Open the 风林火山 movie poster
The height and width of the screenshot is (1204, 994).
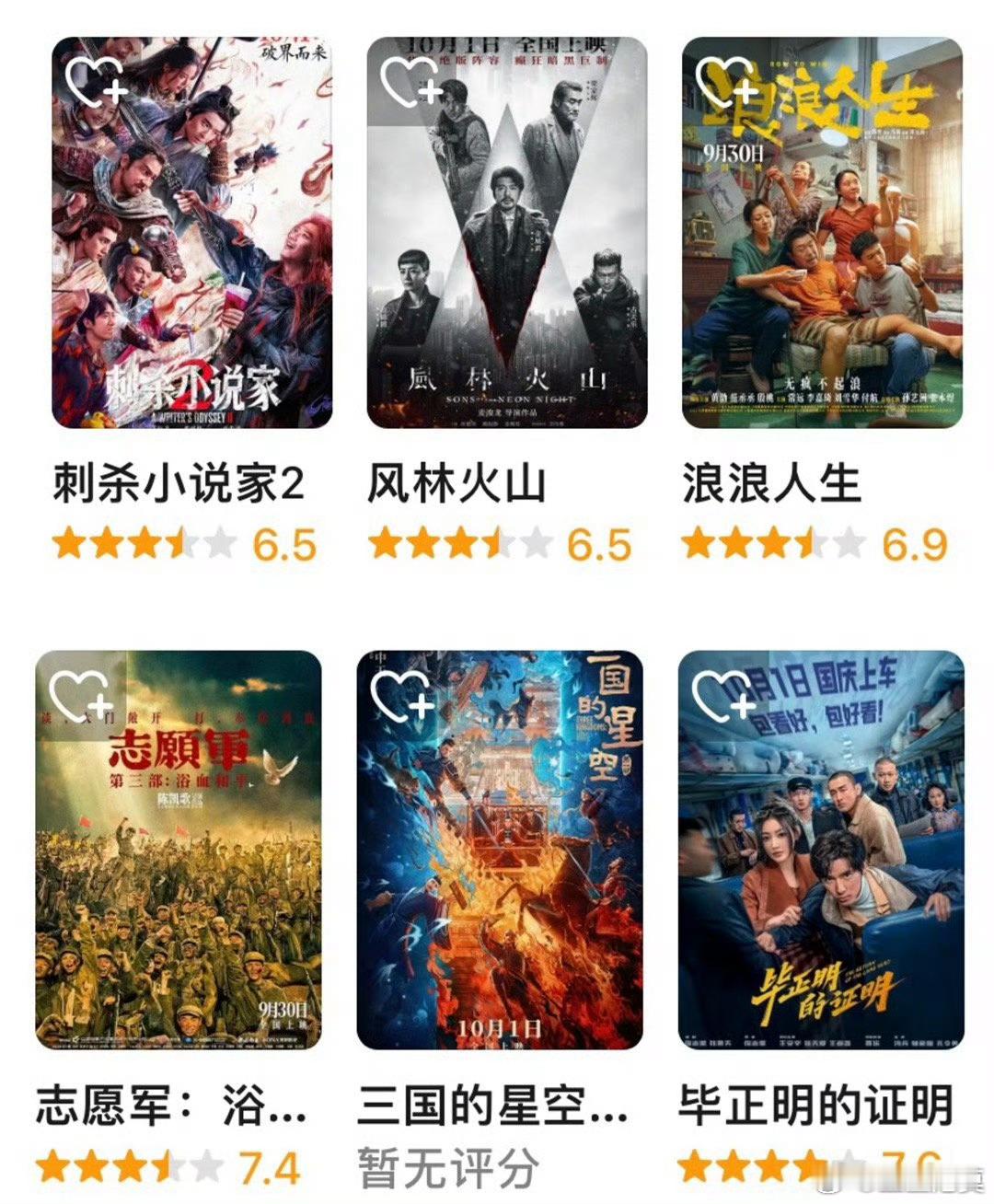[x=507, y=233]
